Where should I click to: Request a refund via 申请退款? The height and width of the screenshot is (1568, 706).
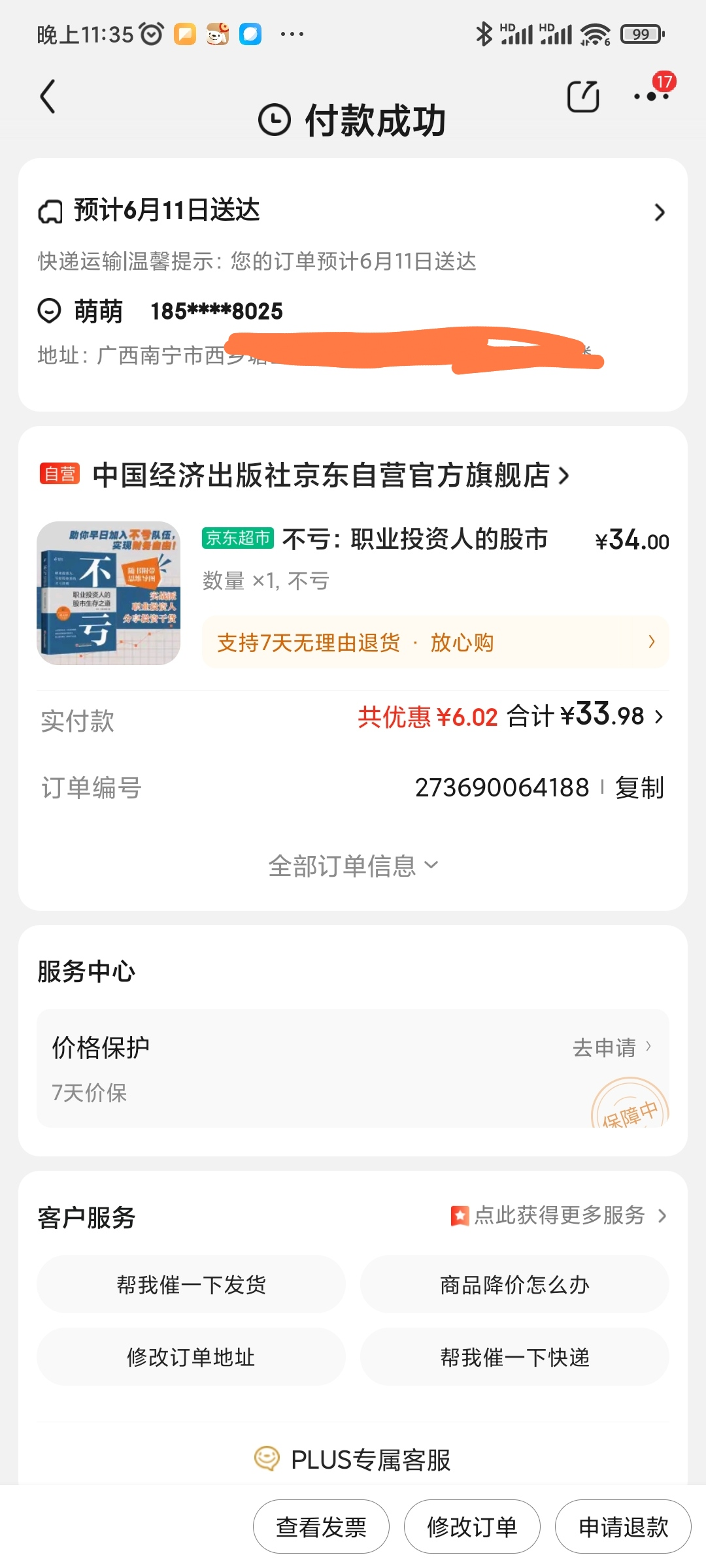[x=623, y=1527]
